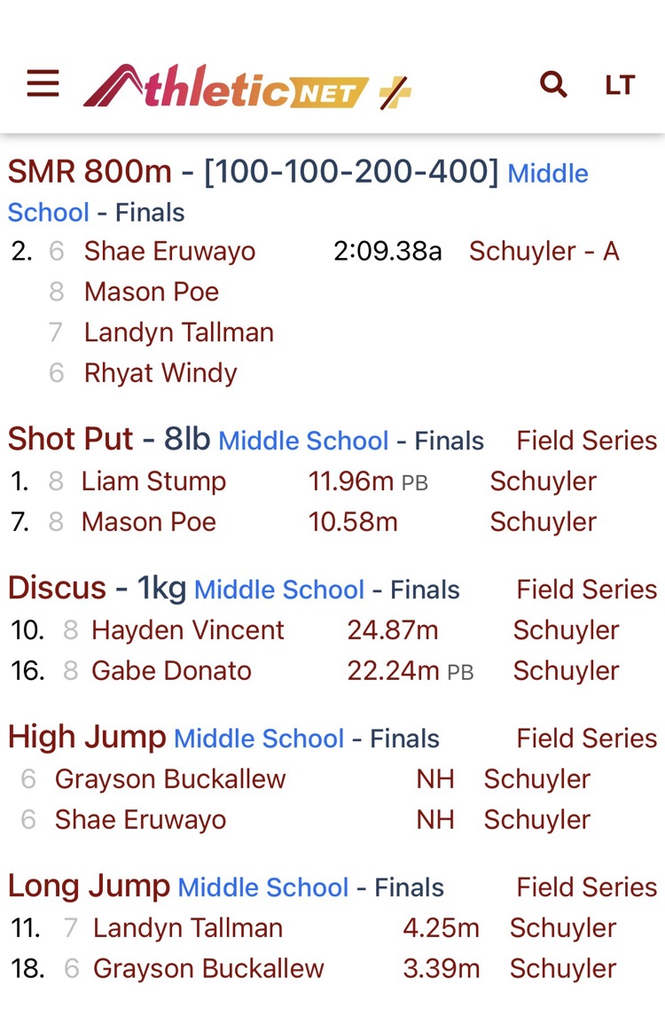The width and height of the screenshot is (665, 1024).
Task: Open the hamburger navigation menu
Action: pos(43,84)
